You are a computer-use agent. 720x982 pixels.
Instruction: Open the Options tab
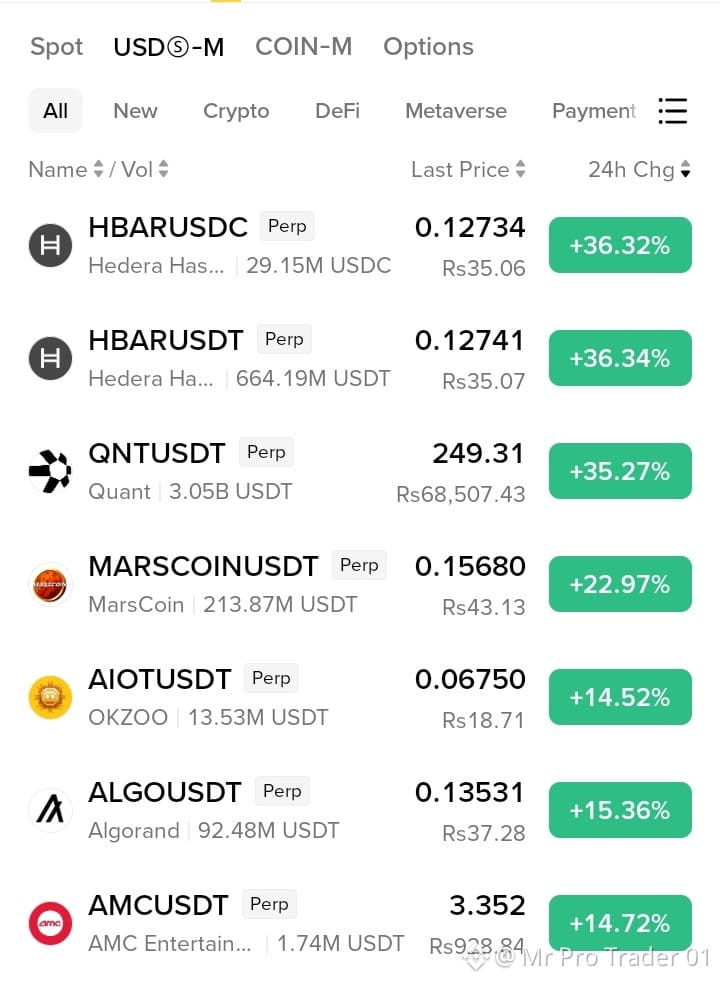coord(428,47)
